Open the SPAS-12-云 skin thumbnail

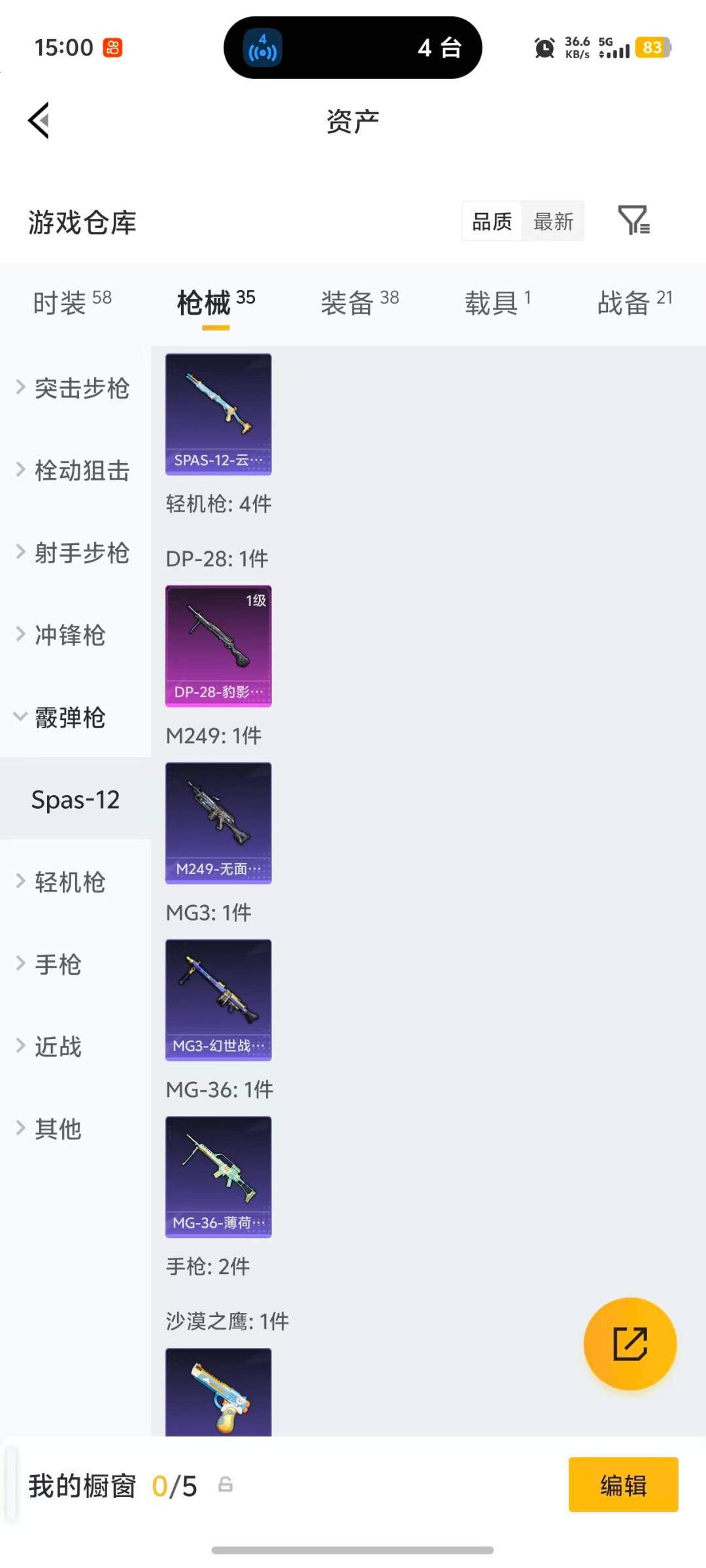coord(218,414)
